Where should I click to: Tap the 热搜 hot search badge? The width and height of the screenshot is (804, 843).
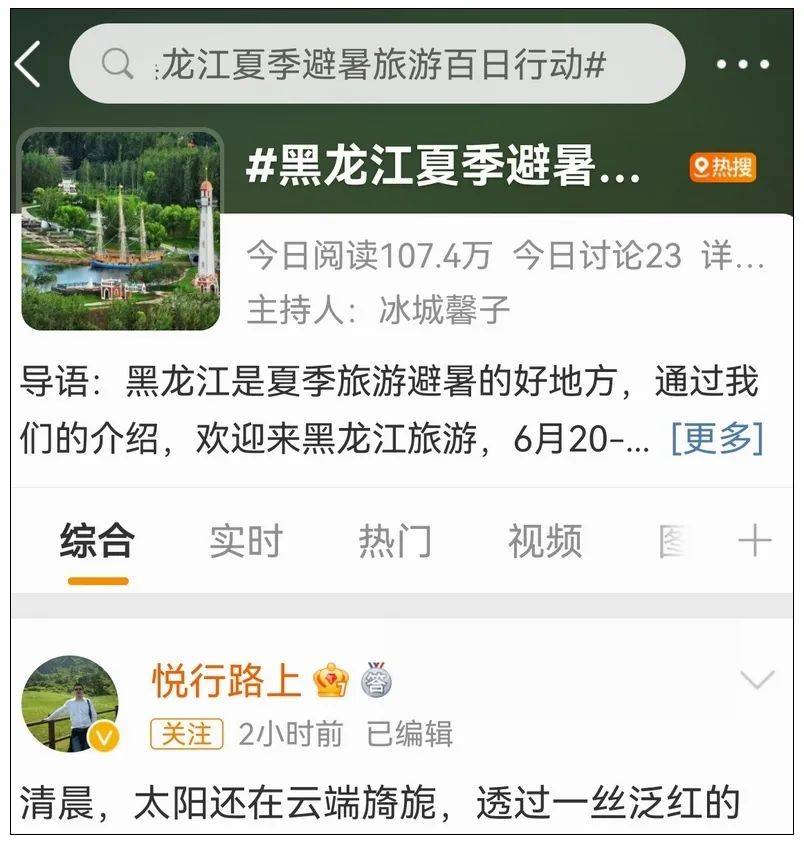[723, 167]
